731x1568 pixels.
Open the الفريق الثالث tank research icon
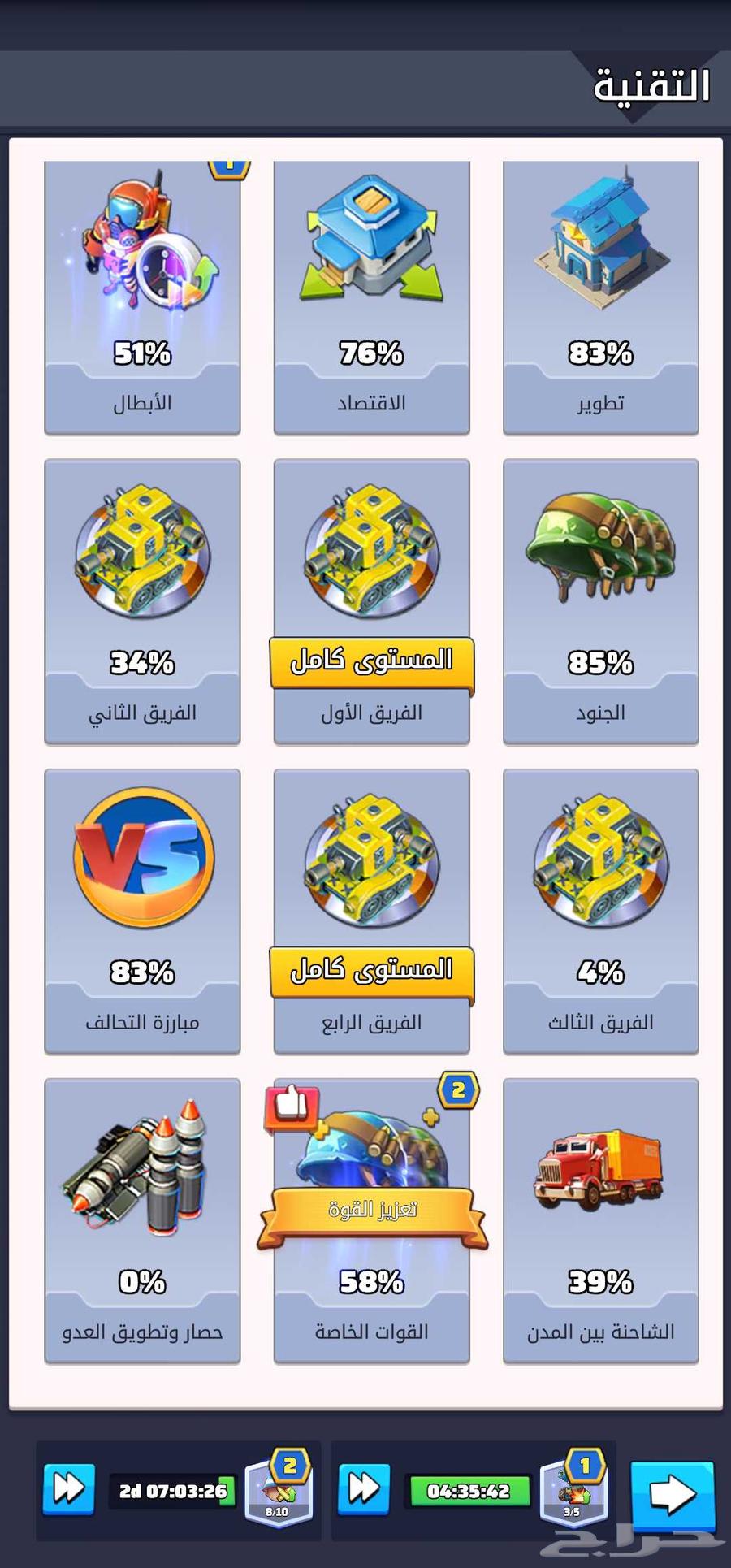pos(601,861)
